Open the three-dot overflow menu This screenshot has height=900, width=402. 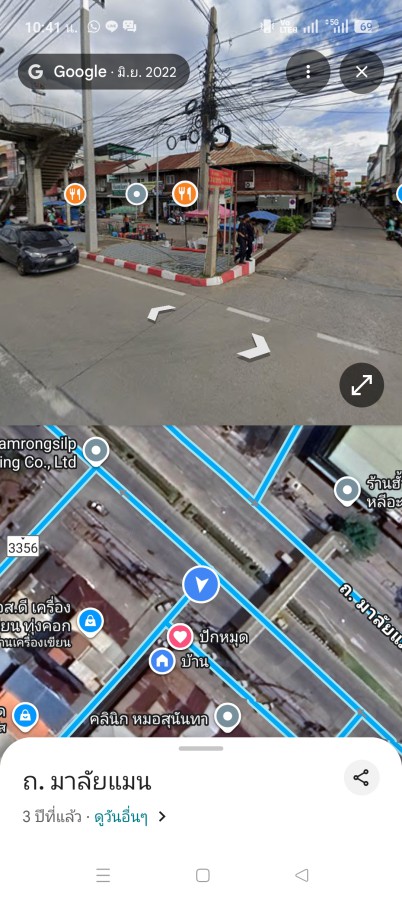[x=308, y=72]
